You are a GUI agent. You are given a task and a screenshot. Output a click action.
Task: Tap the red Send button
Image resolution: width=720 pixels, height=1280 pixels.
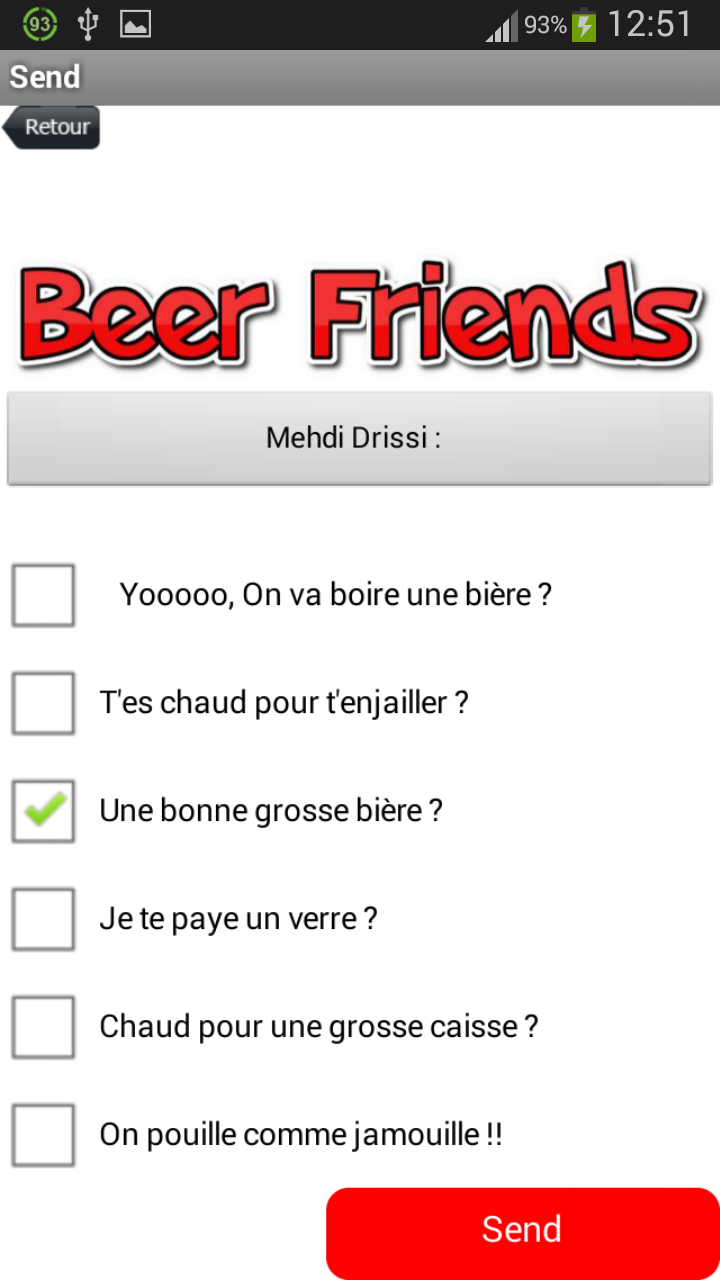point(522,1230)
